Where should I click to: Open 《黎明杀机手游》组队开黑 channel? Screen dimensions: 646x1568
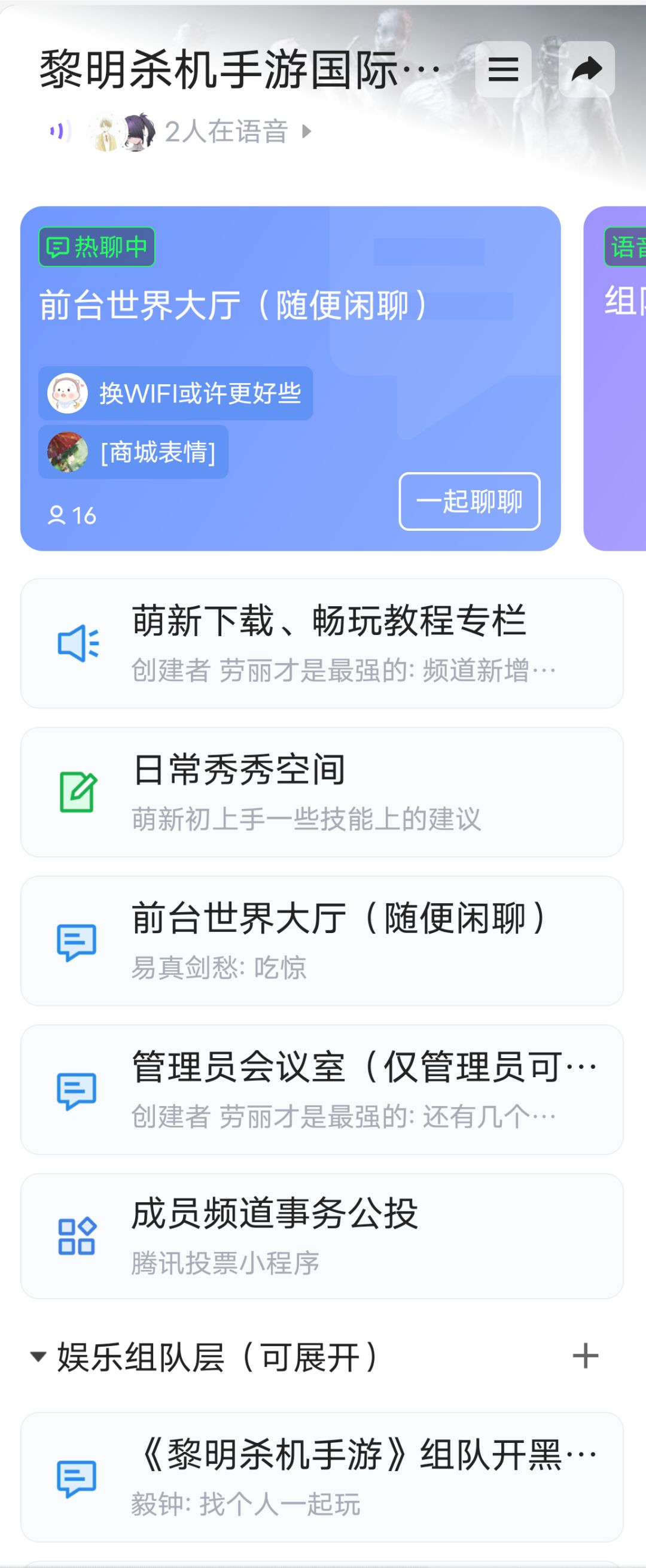[x=322, y=1476]
